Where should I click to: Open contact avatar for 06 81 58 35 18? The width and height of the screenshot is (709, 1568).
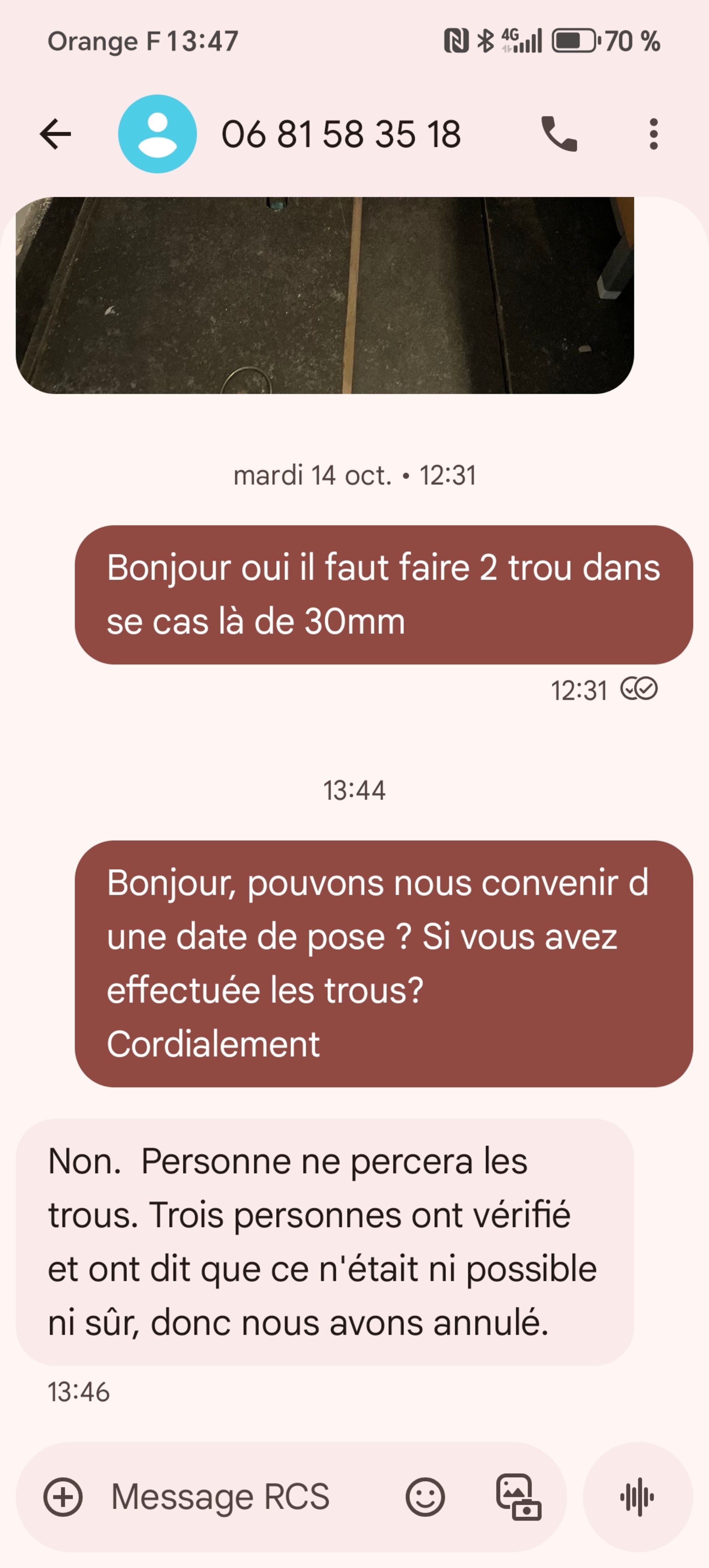157,134
